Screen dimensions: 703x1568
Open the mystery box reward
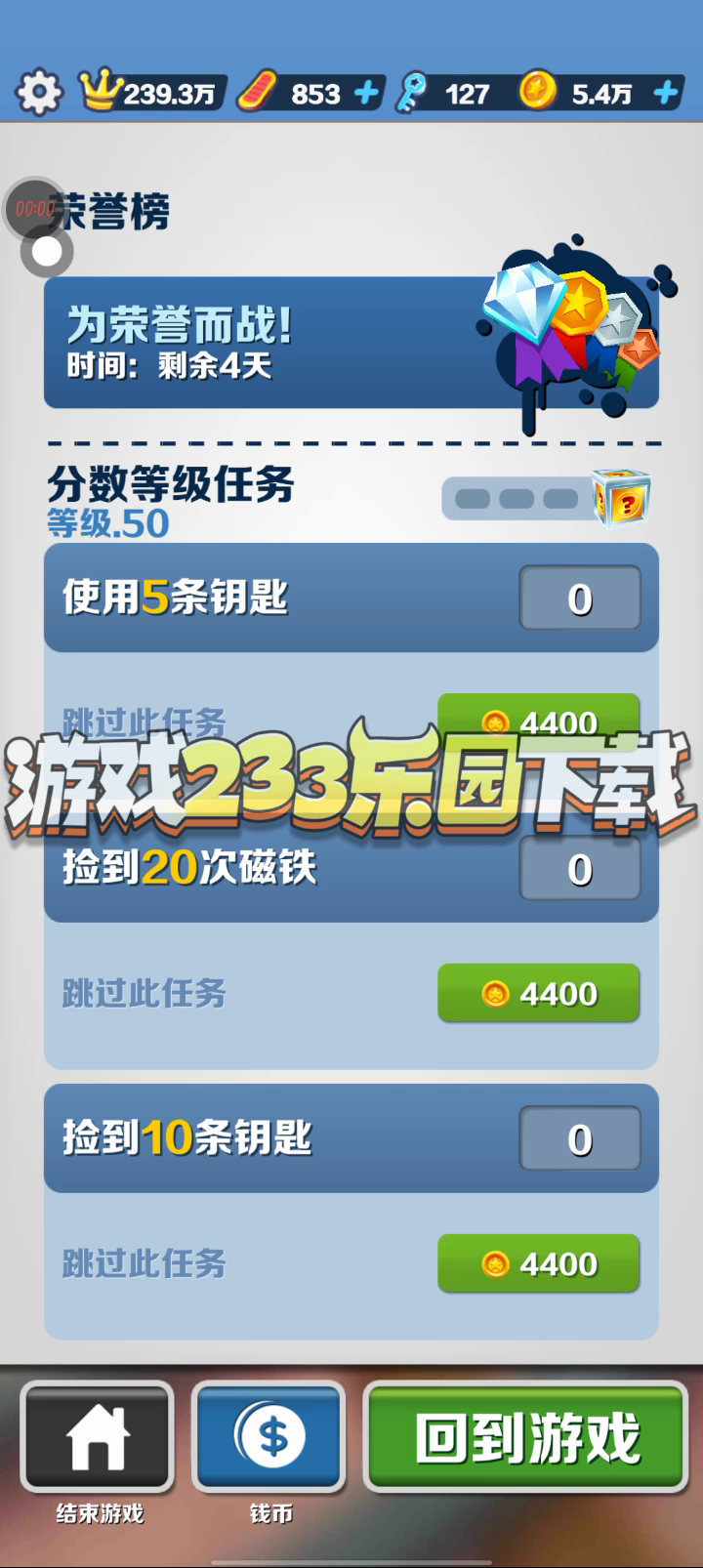point(623,498)
